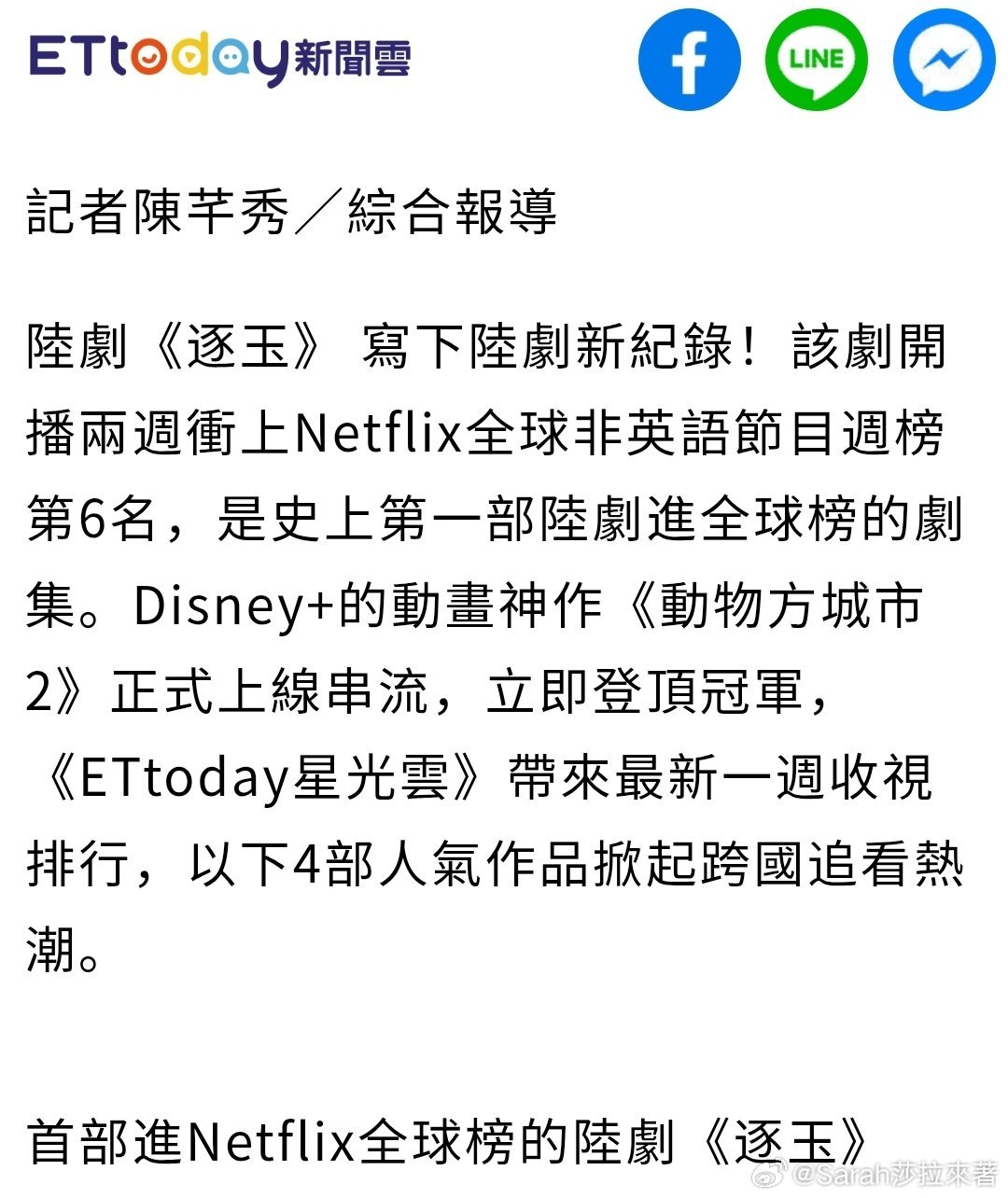The width and height of the screenshot is (1008, 1198).
Task: Share the article through the LINE icon
Action: pyautogui.click(x=816, y=61)
